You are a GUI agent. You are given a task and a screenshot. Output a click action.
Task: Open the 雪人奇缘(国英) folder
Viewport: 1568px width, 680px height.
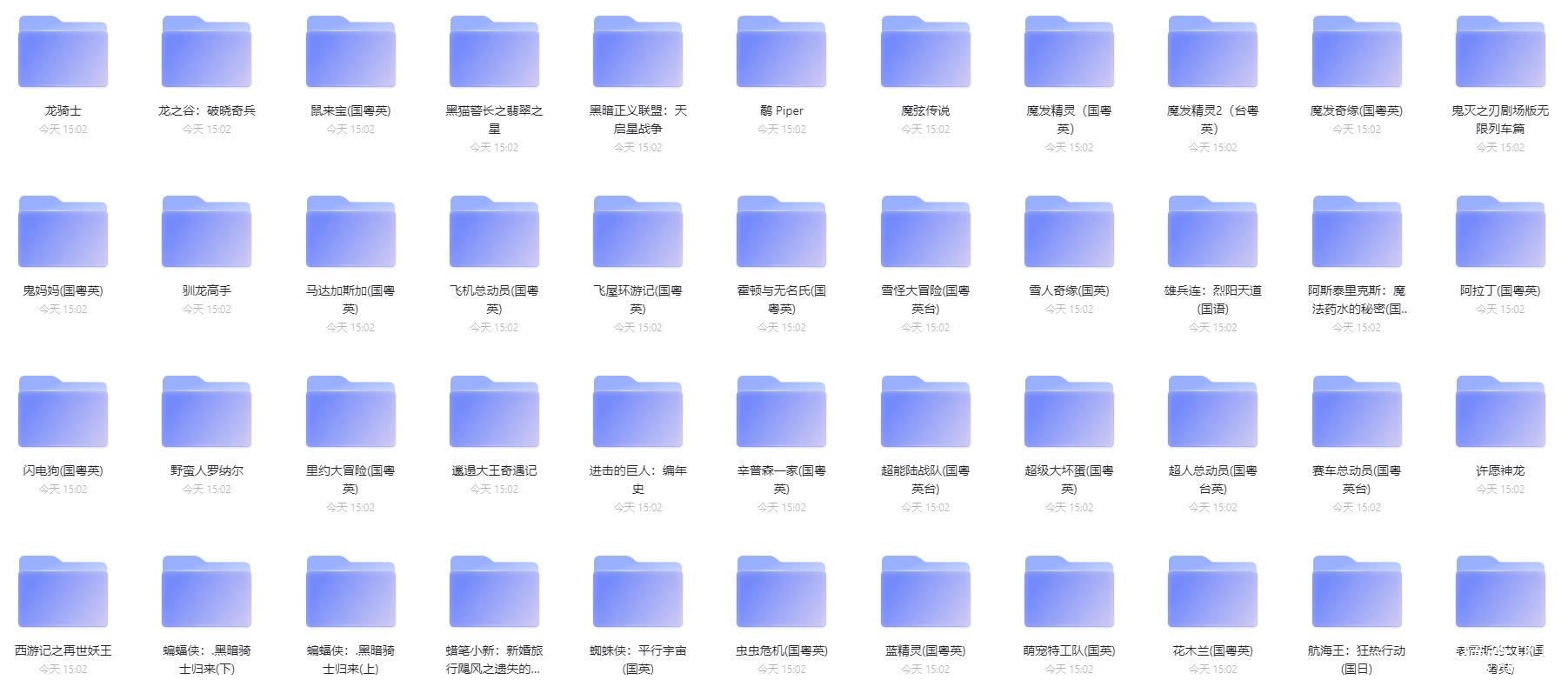click(1069, 232)
